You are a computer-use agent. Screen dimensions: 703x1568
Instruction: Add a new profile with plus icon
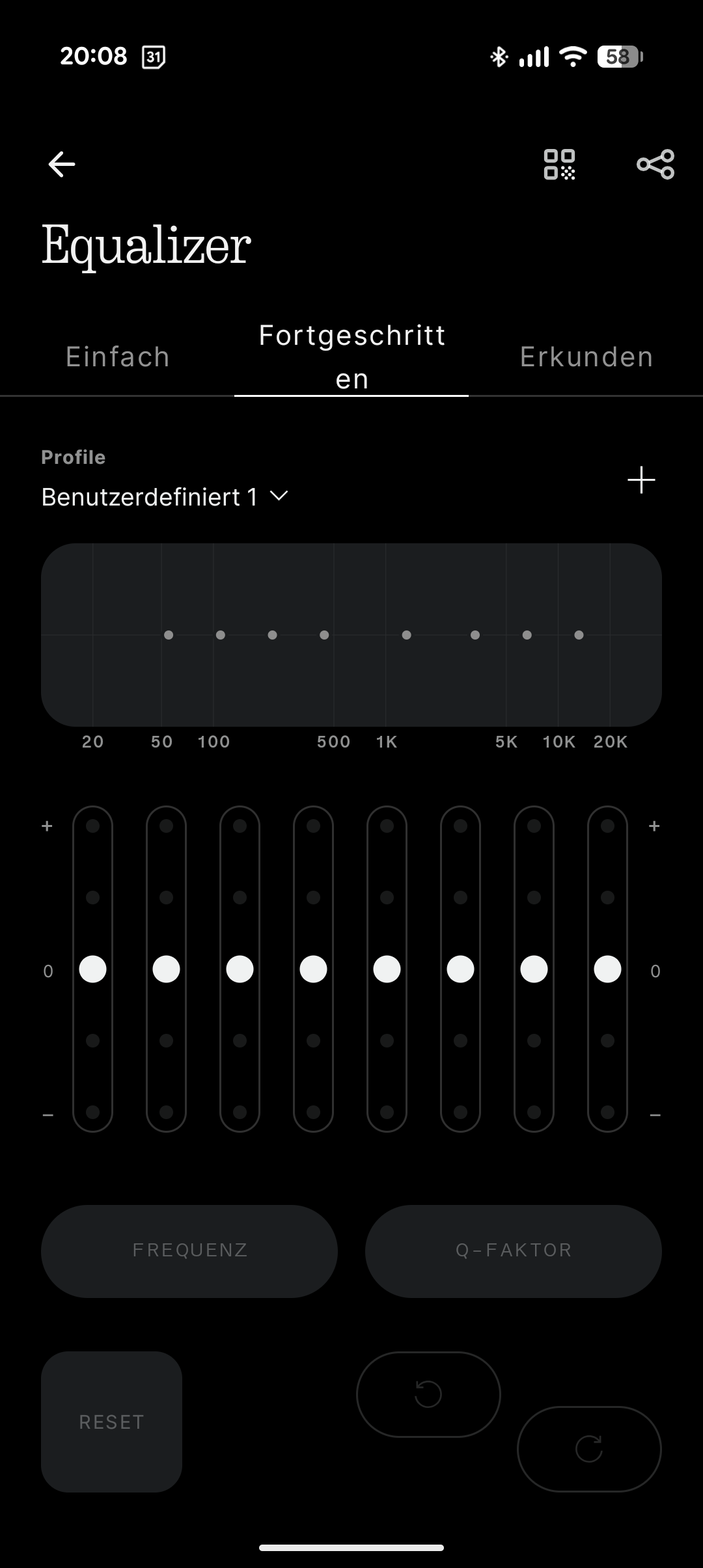point(641,480)
